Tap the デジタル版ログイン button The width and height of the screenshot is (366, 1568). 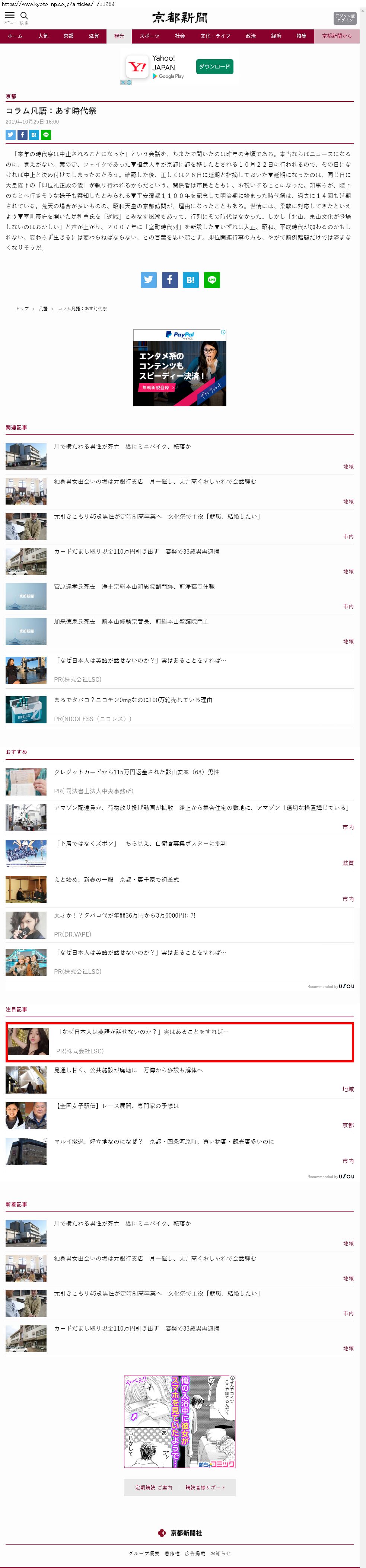click(345, 18)
